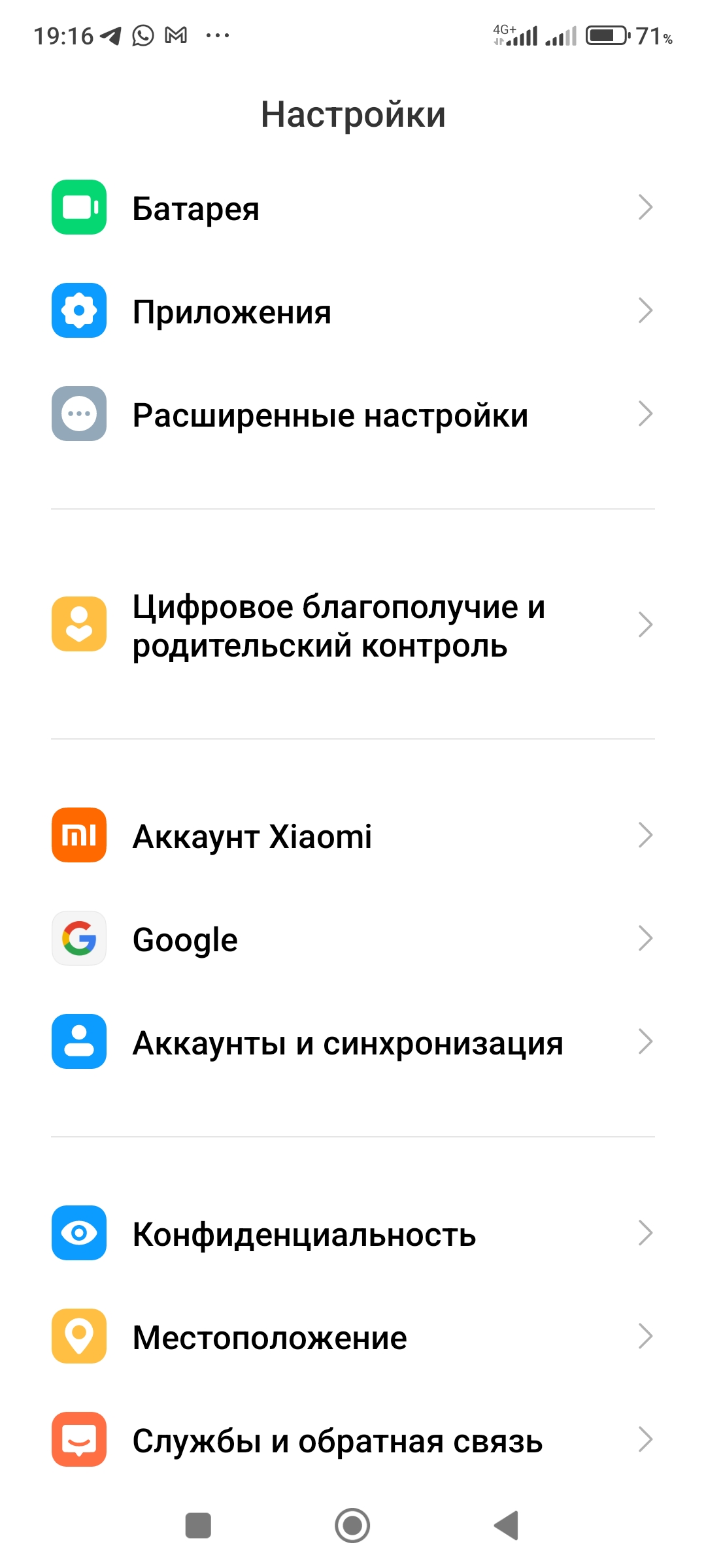Tap the system home button
Viewport: 706px width, 1568px height.
click(x=352, y=1526)
